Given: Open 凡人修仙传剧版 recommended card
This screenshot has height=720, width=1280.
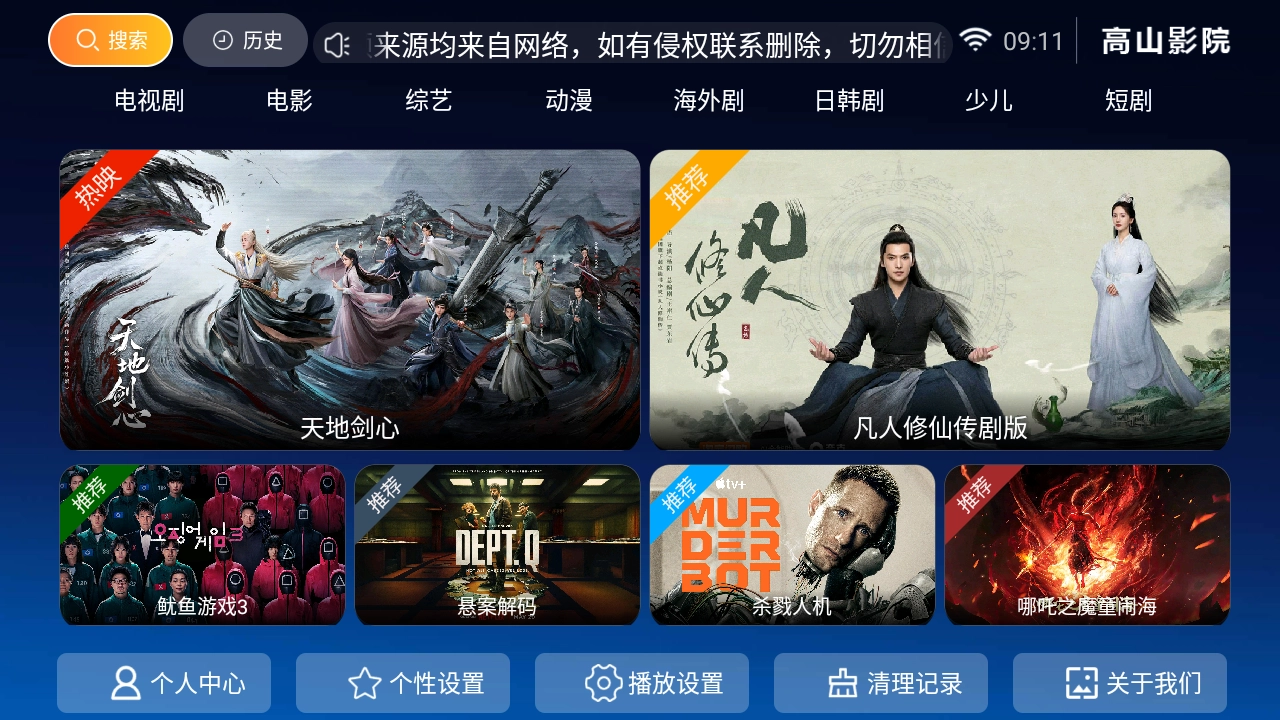Looking at the screenshot, I should [940, 300].
